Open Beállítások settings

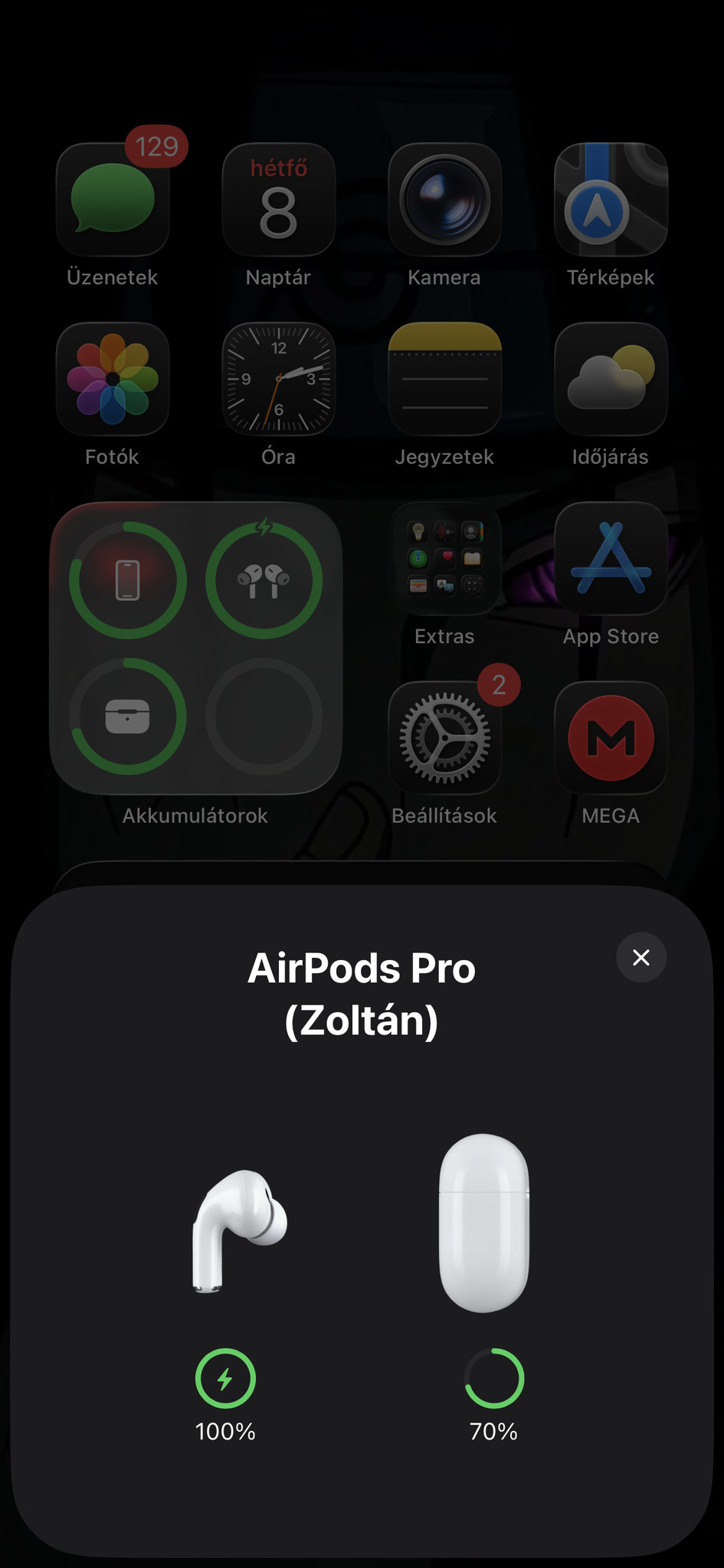444,738
